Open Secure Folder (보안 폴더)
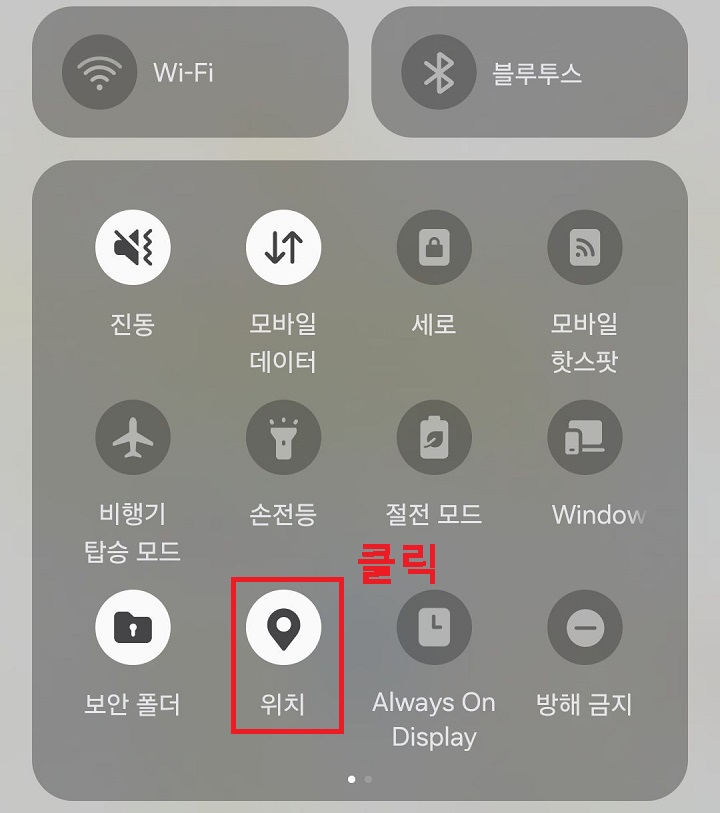 (133, 627)
